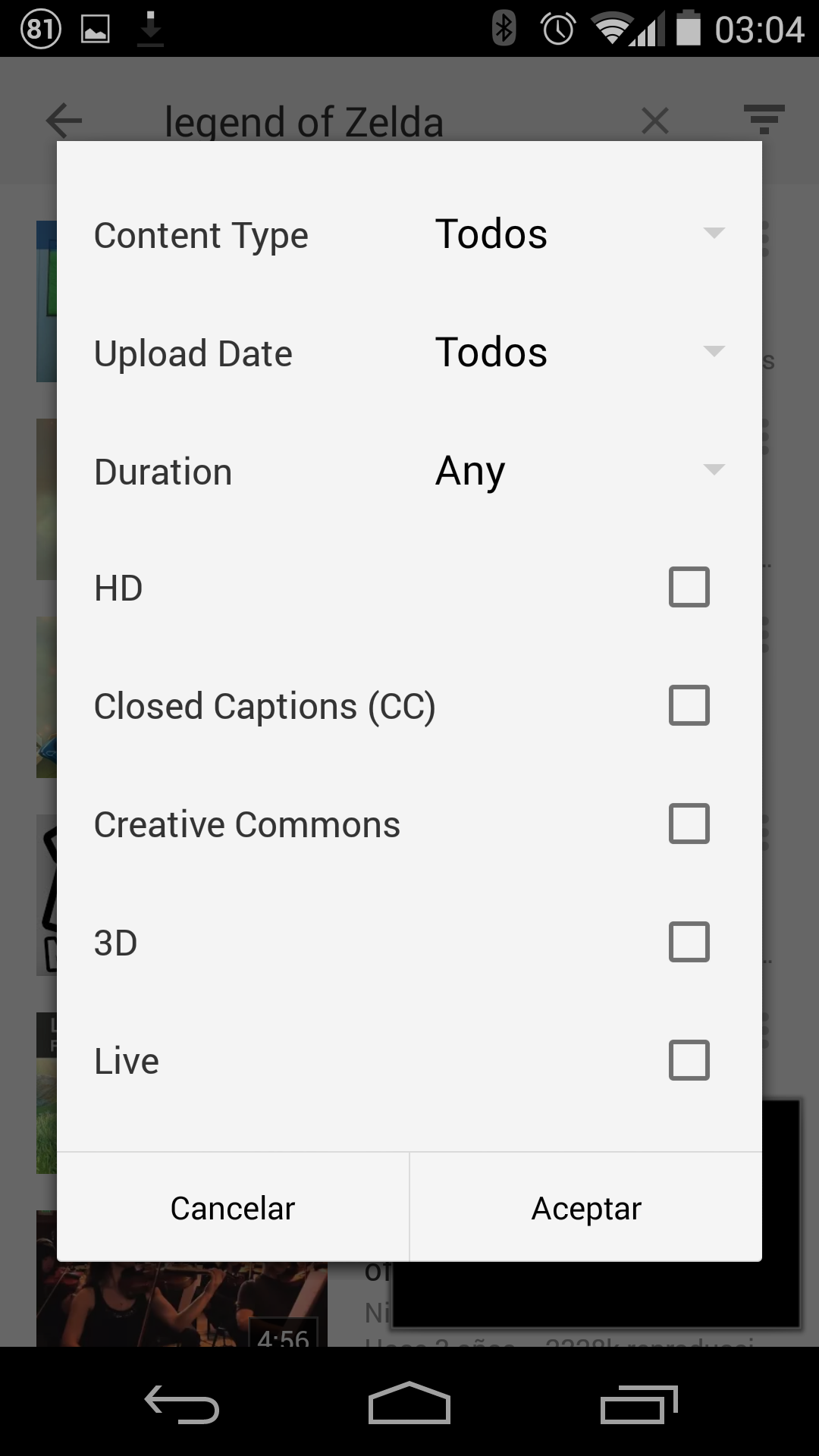Image resolution: width=819 pixels, height=1456 pixels.
Task: Enable the HD checkbox
Action: (689, 588)
